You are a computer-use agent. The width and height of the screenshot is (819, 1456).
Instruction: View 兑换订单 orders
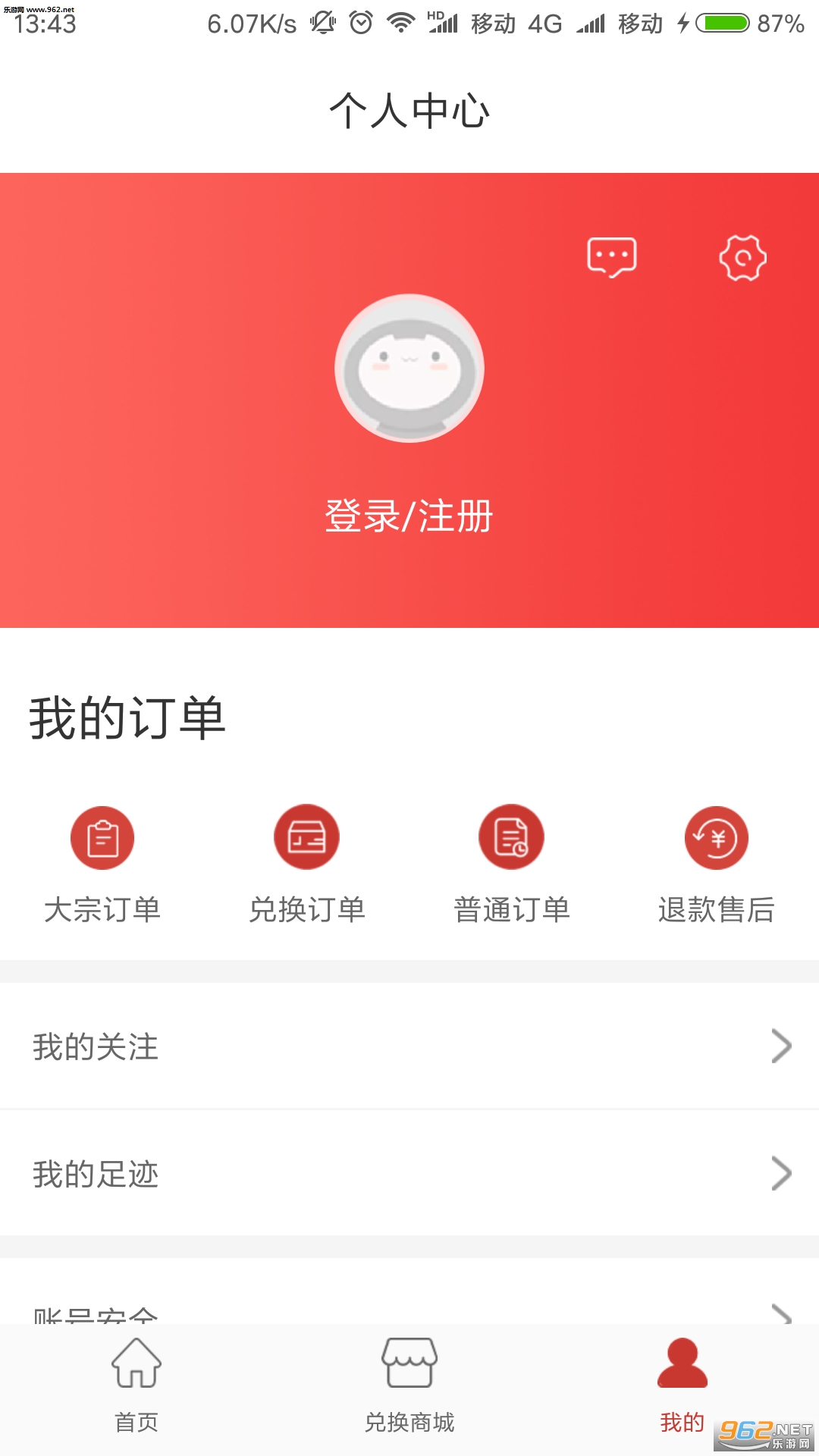(x=307, y=864)
